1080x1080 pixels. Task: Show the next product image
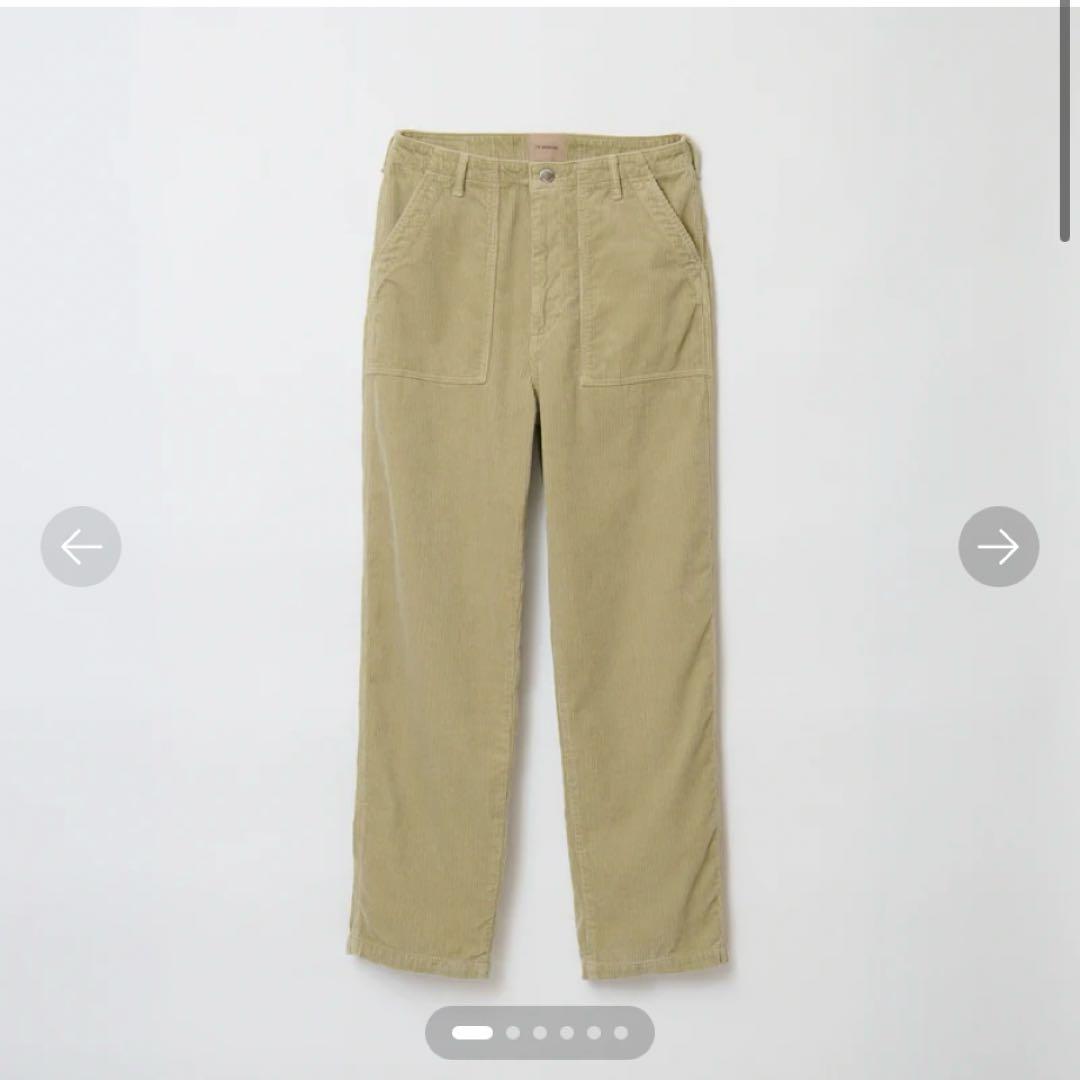click(998, 546)
